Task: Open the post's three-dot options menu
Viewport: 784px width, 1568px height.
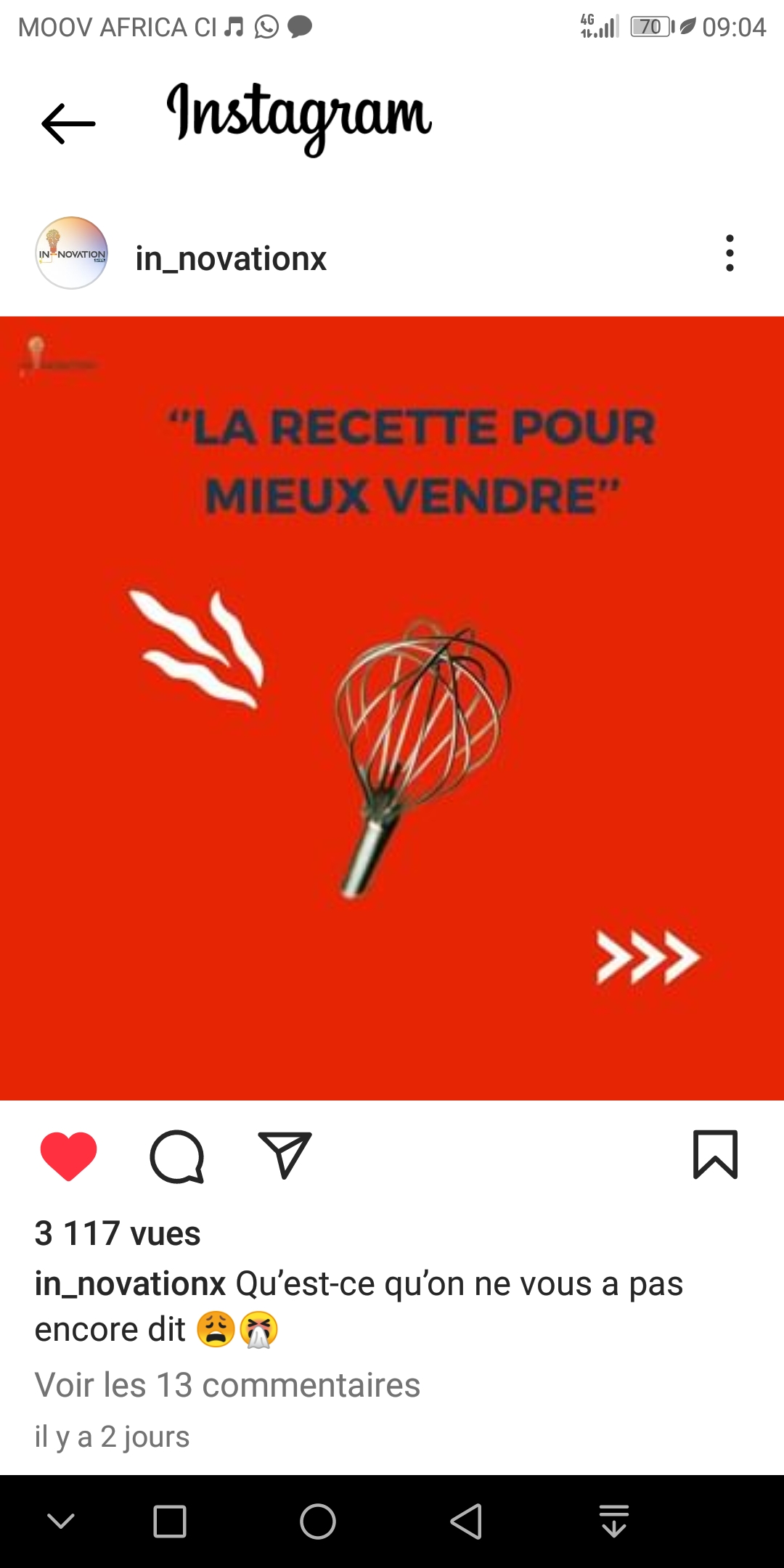Action: click(730, 253)
